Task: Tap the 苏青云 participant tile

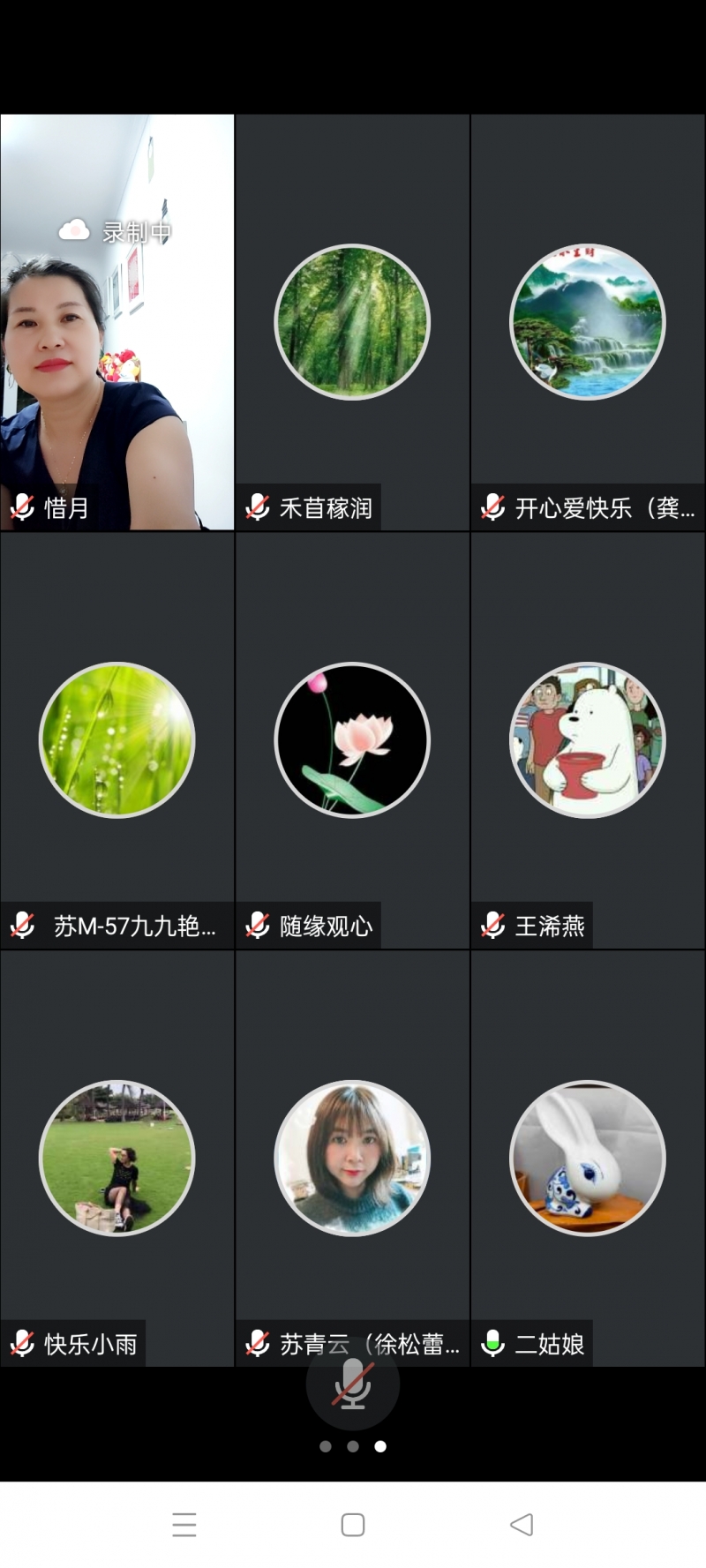Action: click(x=352, y=1157)
